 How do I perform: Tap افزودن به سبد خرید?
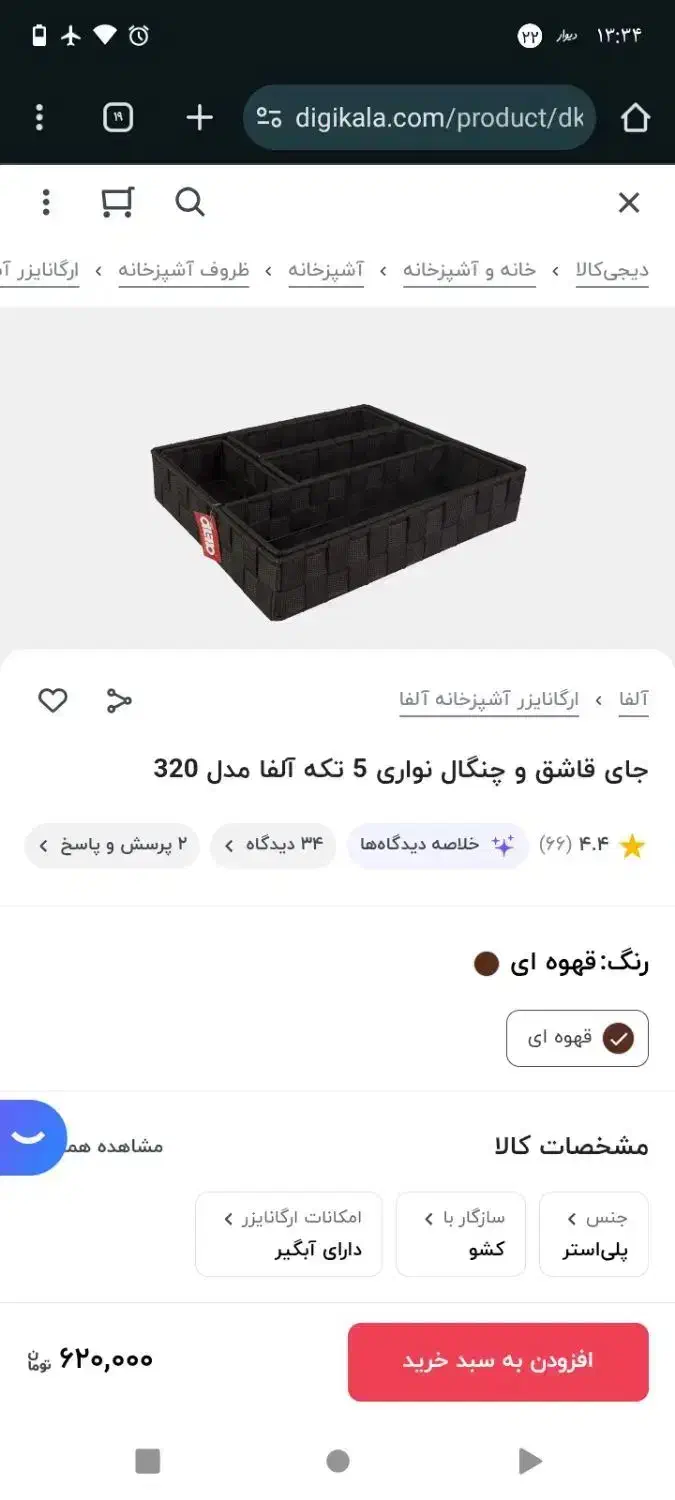(x=498, y=1361)
